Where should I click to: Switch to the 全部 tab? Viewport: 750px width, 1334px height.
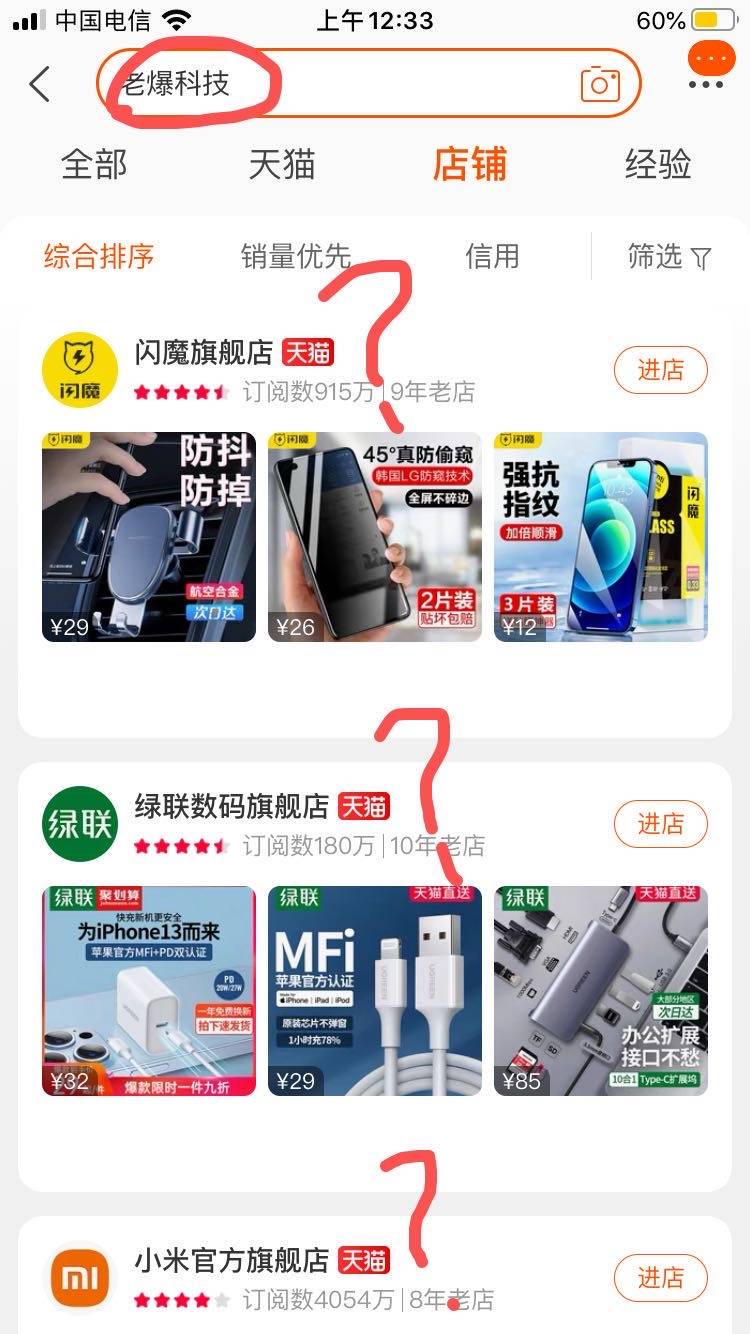(x=94, y=164)
